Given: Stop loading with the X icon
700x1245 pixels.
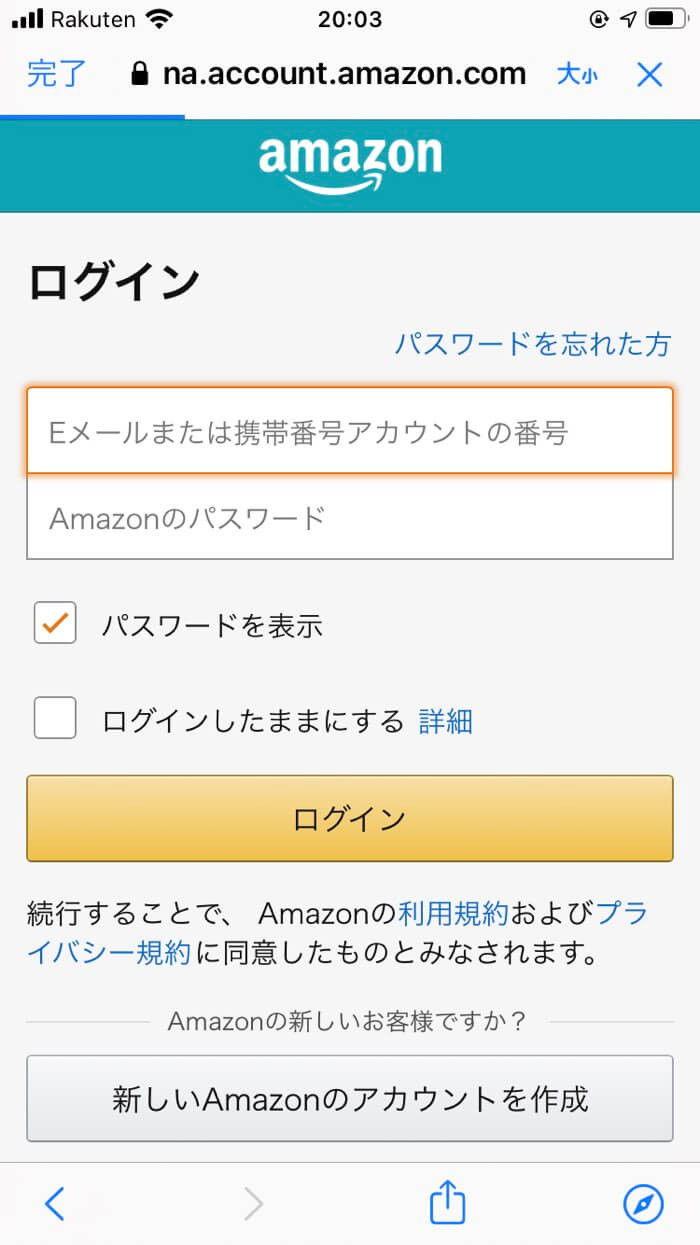Looking at the screenshot, I should point(650,75).
